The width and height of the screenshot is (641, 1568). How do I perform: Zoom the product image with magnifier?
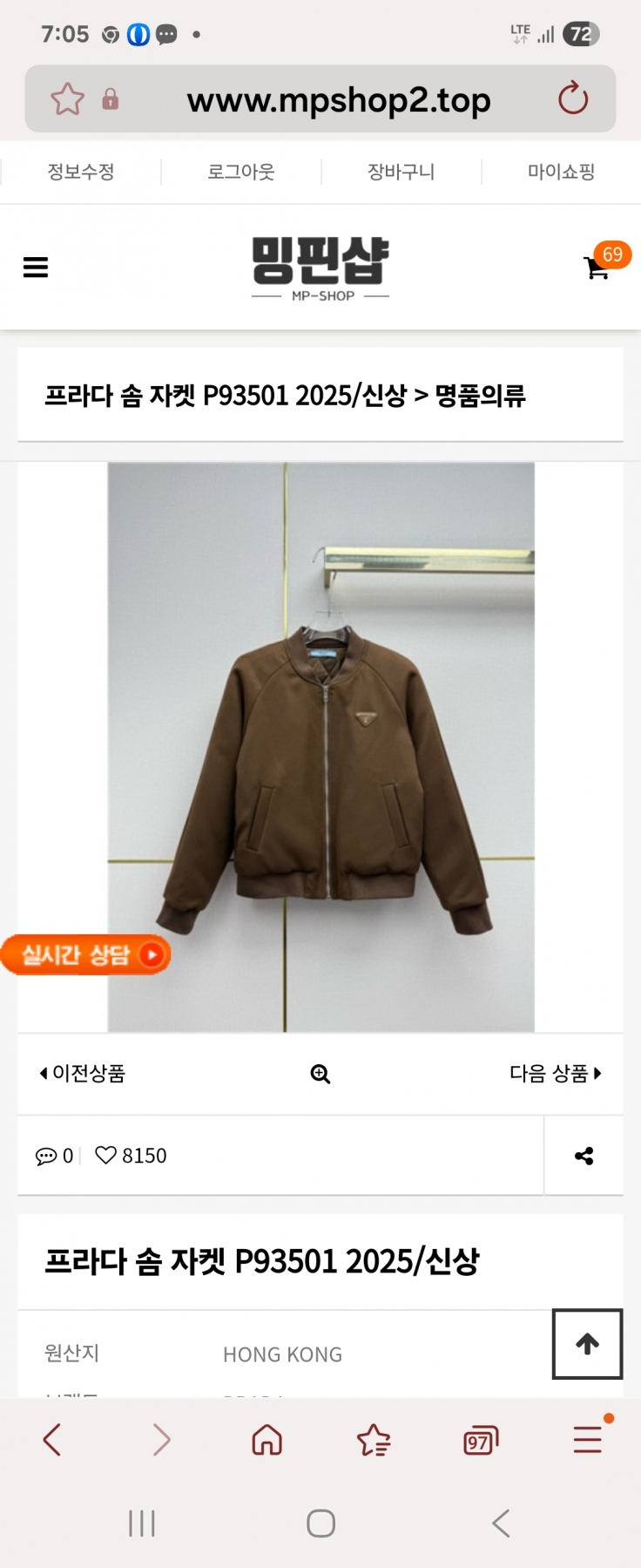pyautogui.click(x=320, y=1074)
